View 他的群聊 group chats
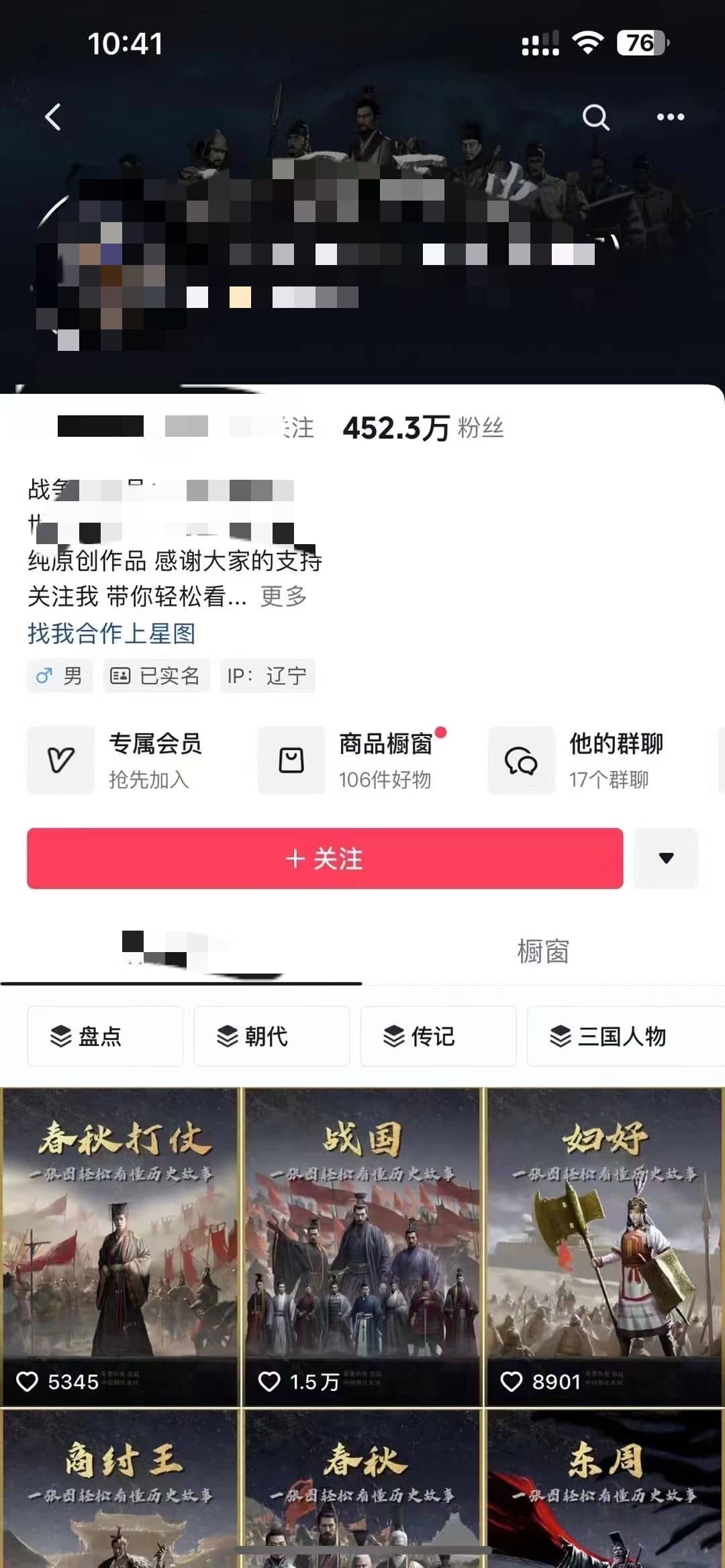The width and height of the screenshot is (725, 1568). tap(584, 760)
